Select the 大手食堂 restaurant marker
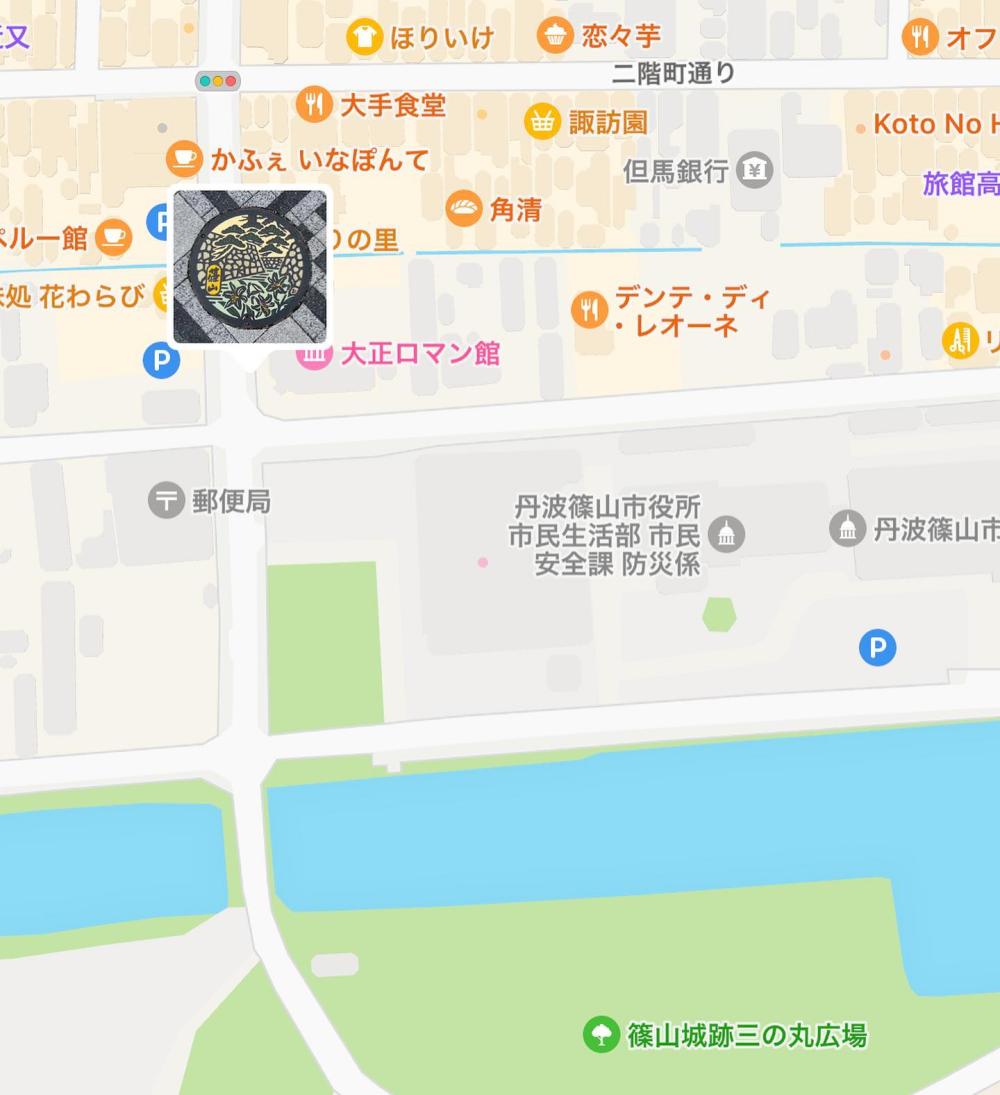1000x1095 pixels. [314, 104]
